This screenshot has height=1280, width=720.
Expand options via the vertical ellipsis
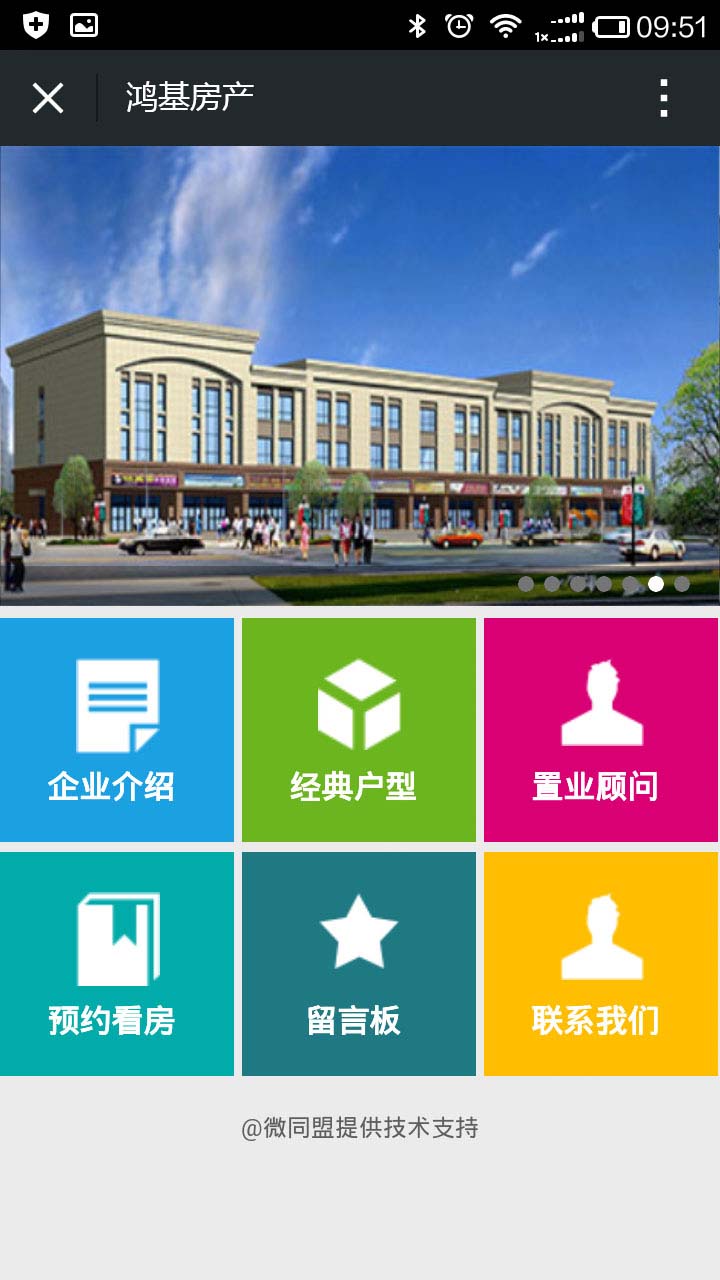(663, 97)
